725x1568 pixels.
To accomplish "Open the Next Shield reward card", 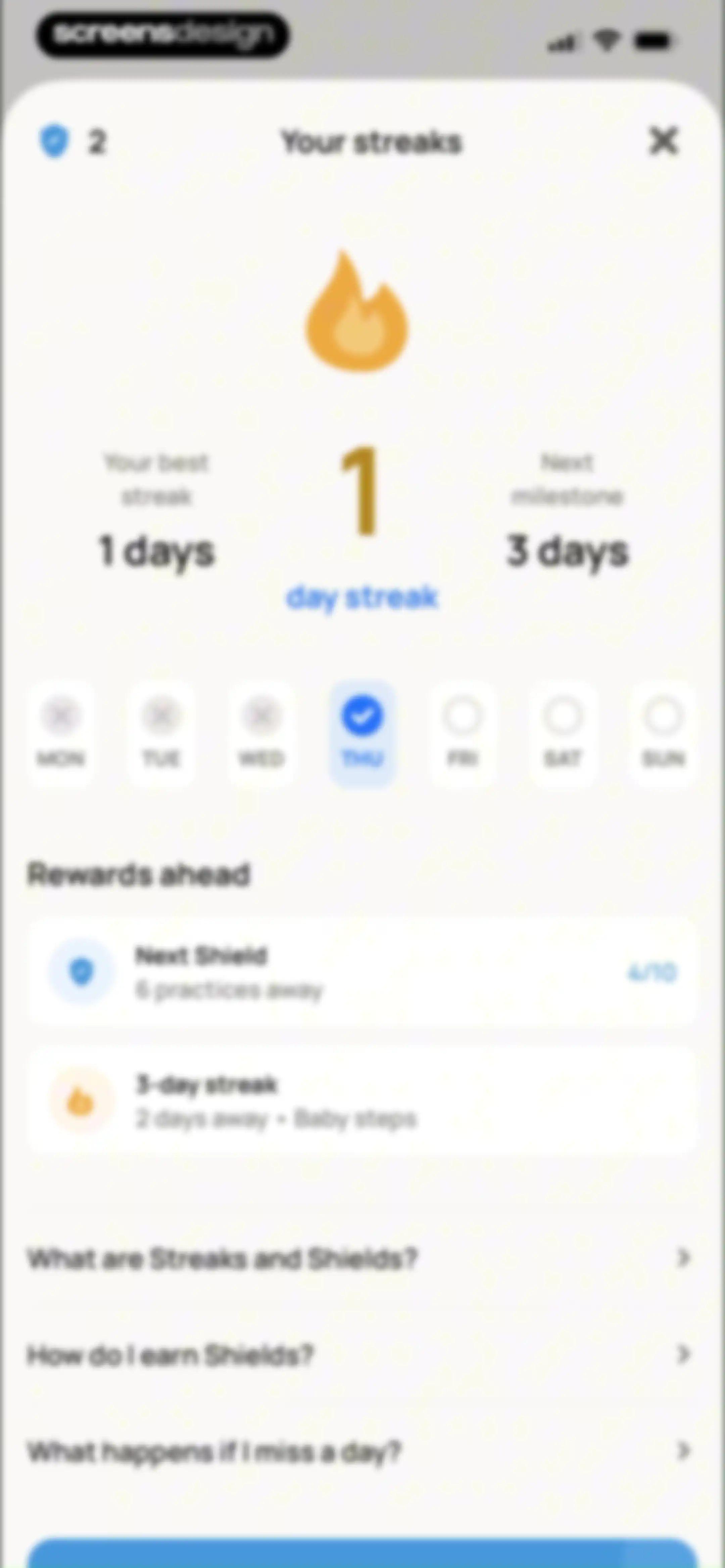I will pyautogui.click(x=362, y=972).
